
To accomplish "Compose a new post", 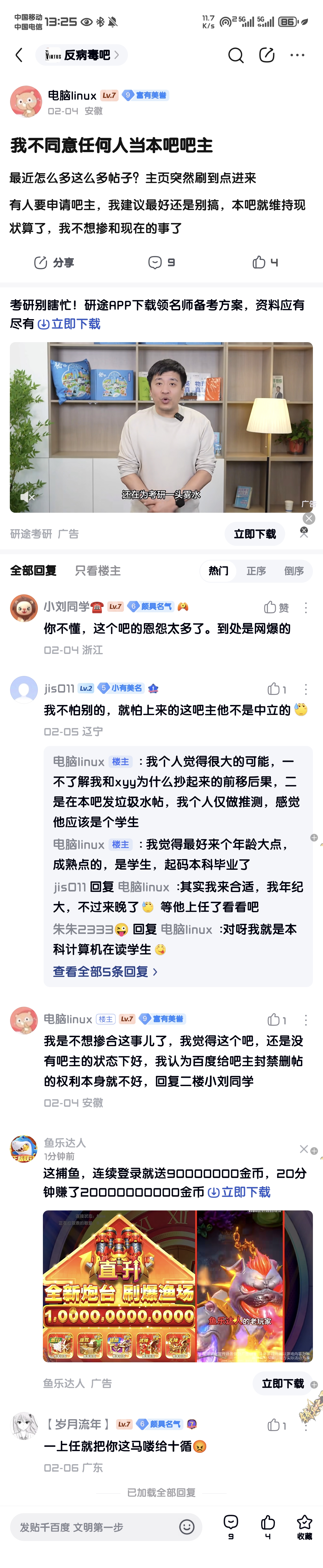I will click(266, 55).
